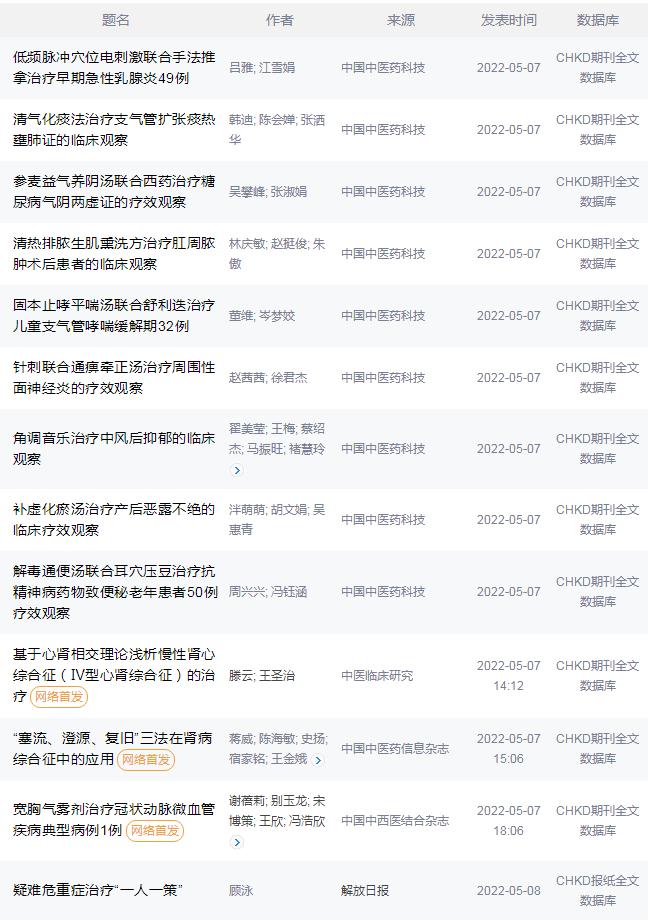Open the 清气化痰法治疗支气管扩张 article
648x920 pixels.
[x=113, y=129]
